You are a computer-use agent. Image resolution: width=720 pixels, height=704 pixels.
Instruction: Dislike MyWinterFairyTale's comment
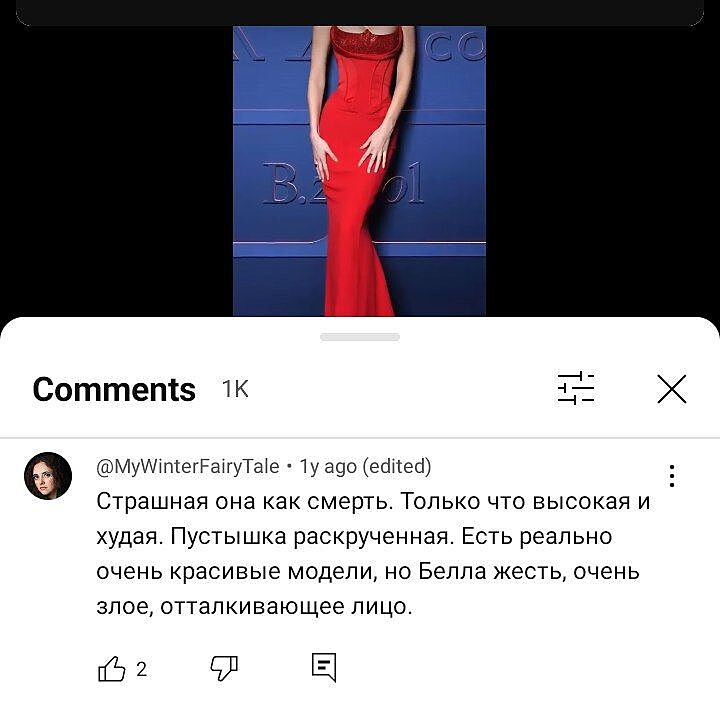coord(224,668)
